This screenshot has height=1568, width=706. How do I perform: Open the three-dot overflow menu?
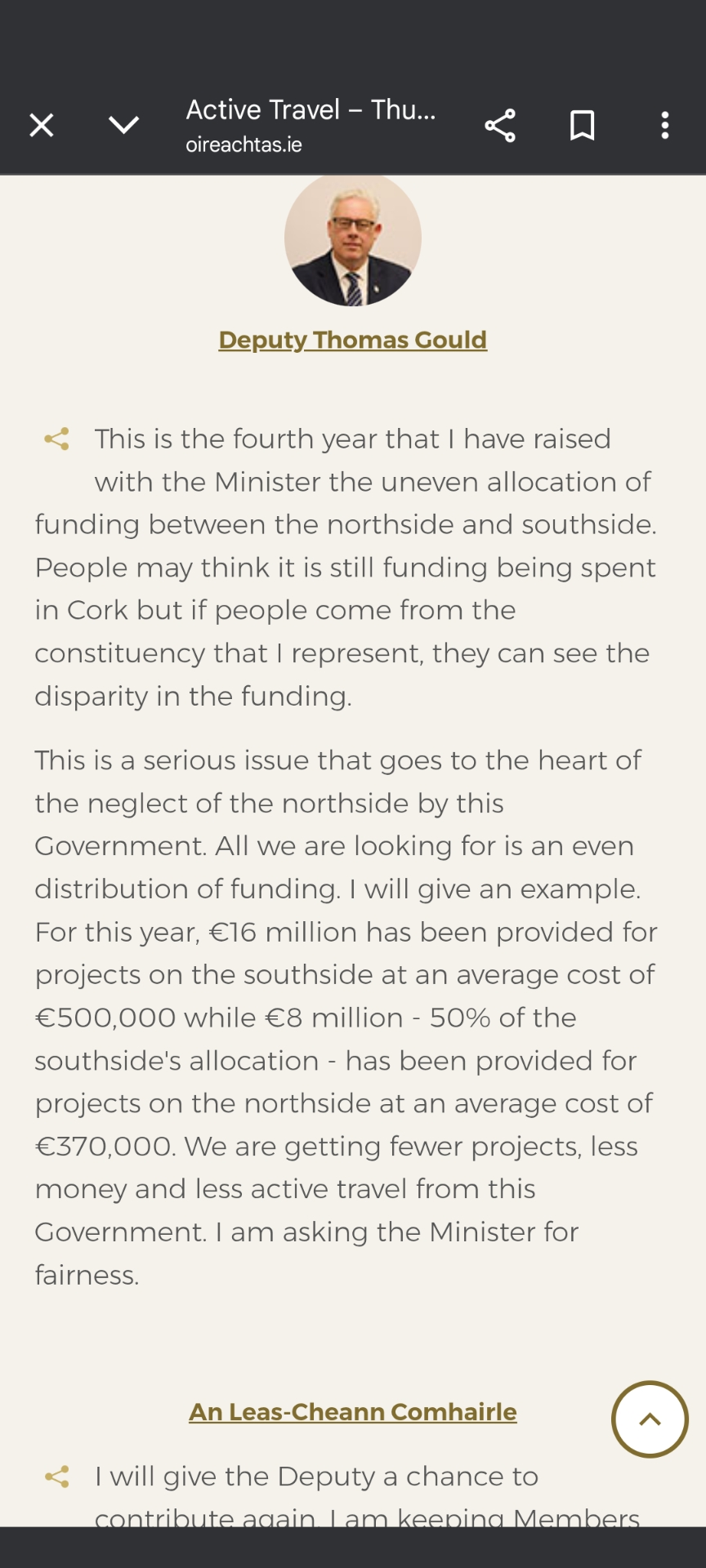pyautogui.click(x=665, y=126)
